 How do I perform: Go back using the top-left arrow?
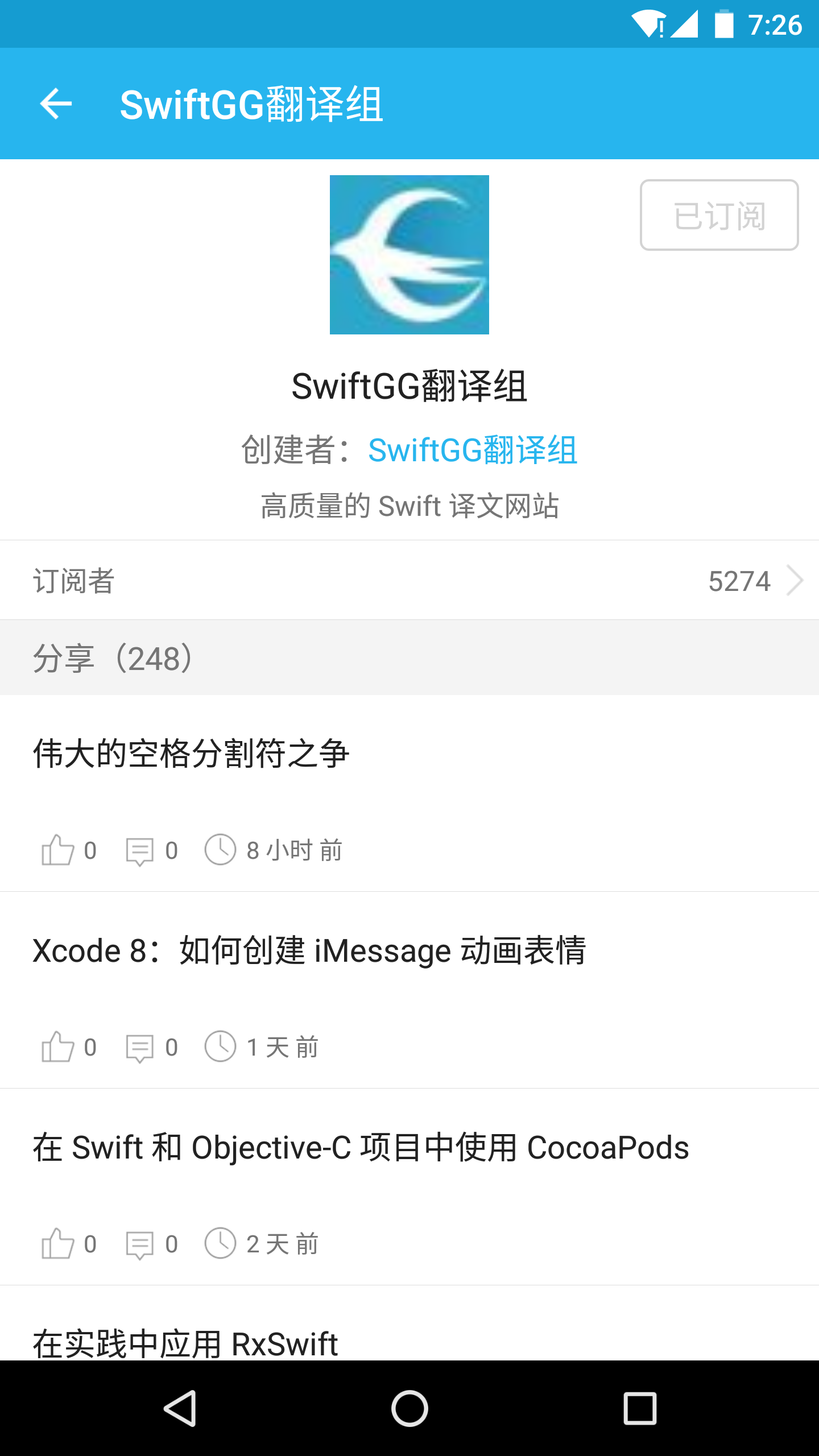click(x=56, y=104)
